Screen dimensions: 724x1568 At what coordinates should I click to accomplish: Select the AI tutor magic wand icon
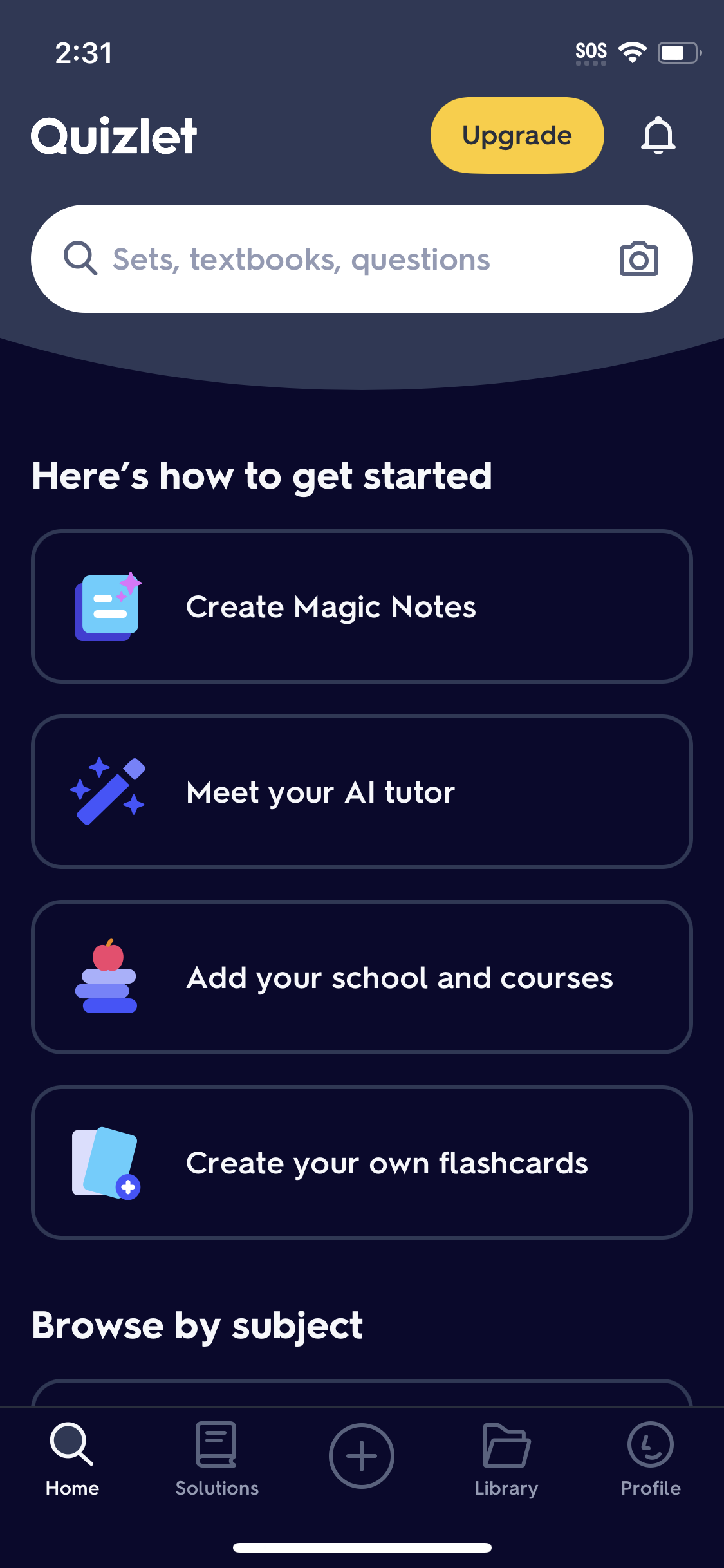coord(107,791)
